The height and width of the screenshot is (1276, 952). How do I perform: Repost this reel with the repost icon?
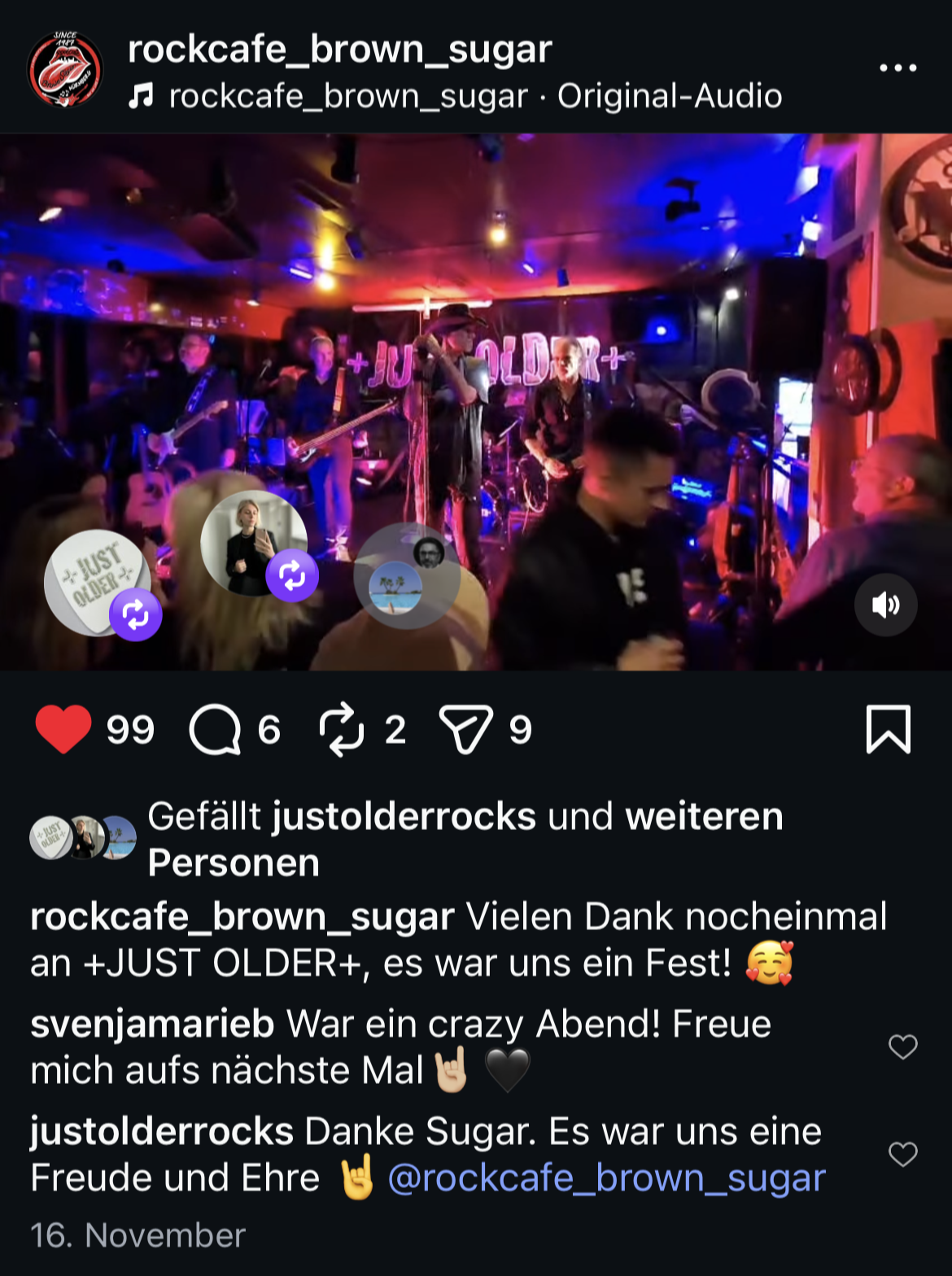(x=342, y=729)
